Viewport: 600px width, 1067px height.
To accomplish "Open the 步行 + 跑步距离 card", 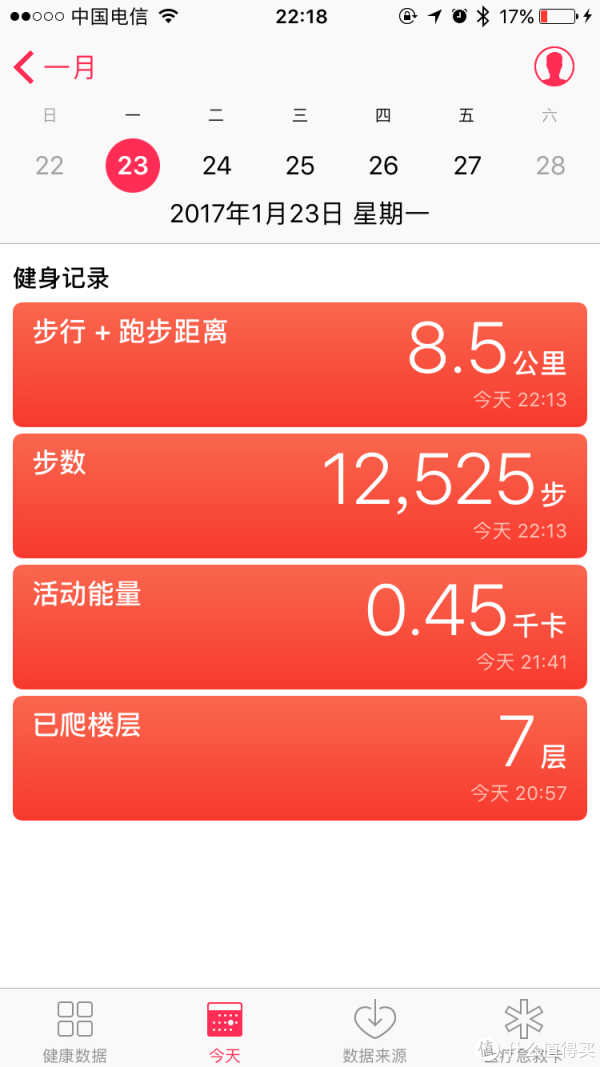I will (x=300, y=365).
